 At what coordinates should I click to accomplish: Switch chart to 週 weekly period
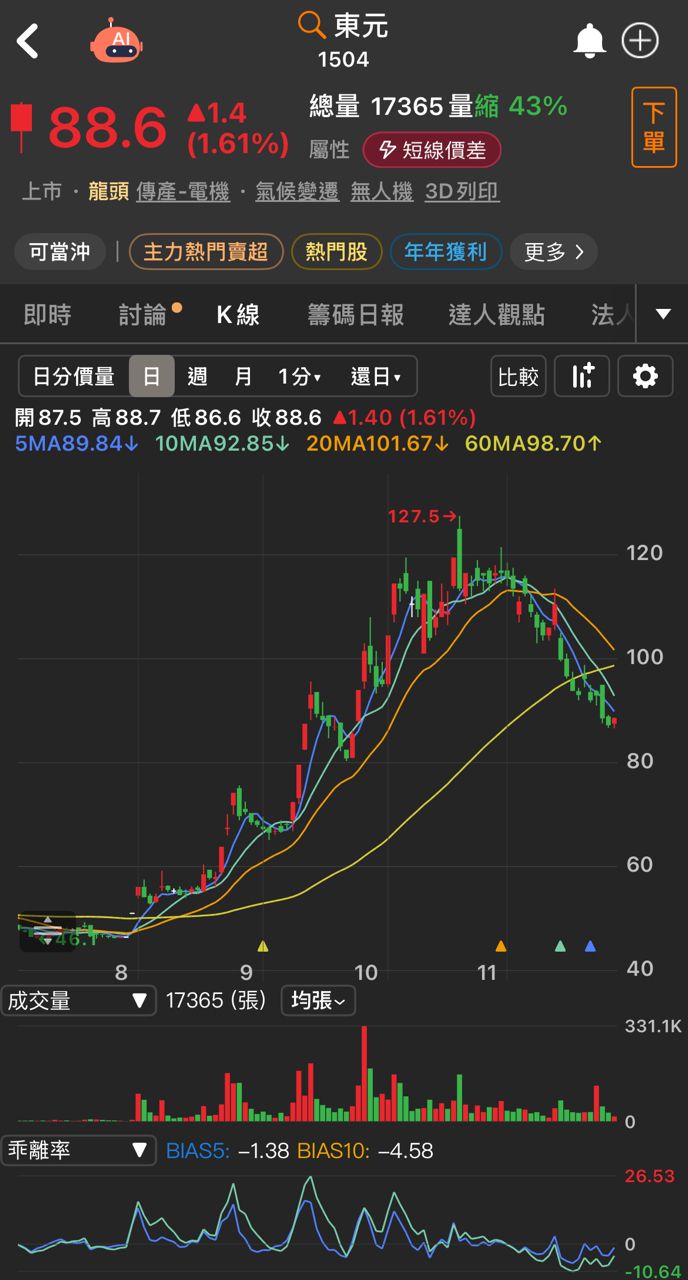(x=197, y=376)
